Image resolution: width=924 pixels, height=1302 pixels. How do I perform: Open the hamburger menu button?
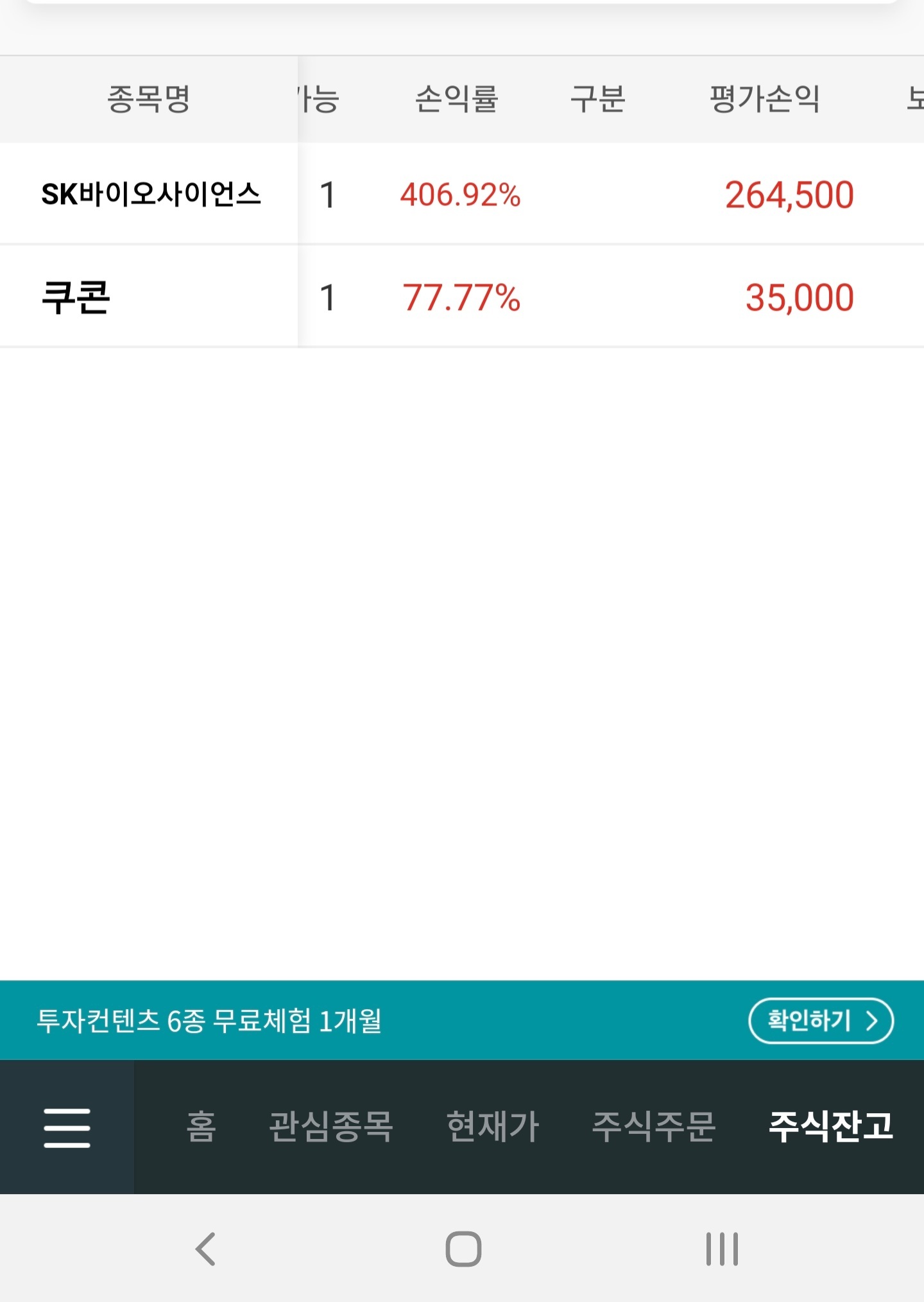pos(67,1127)
